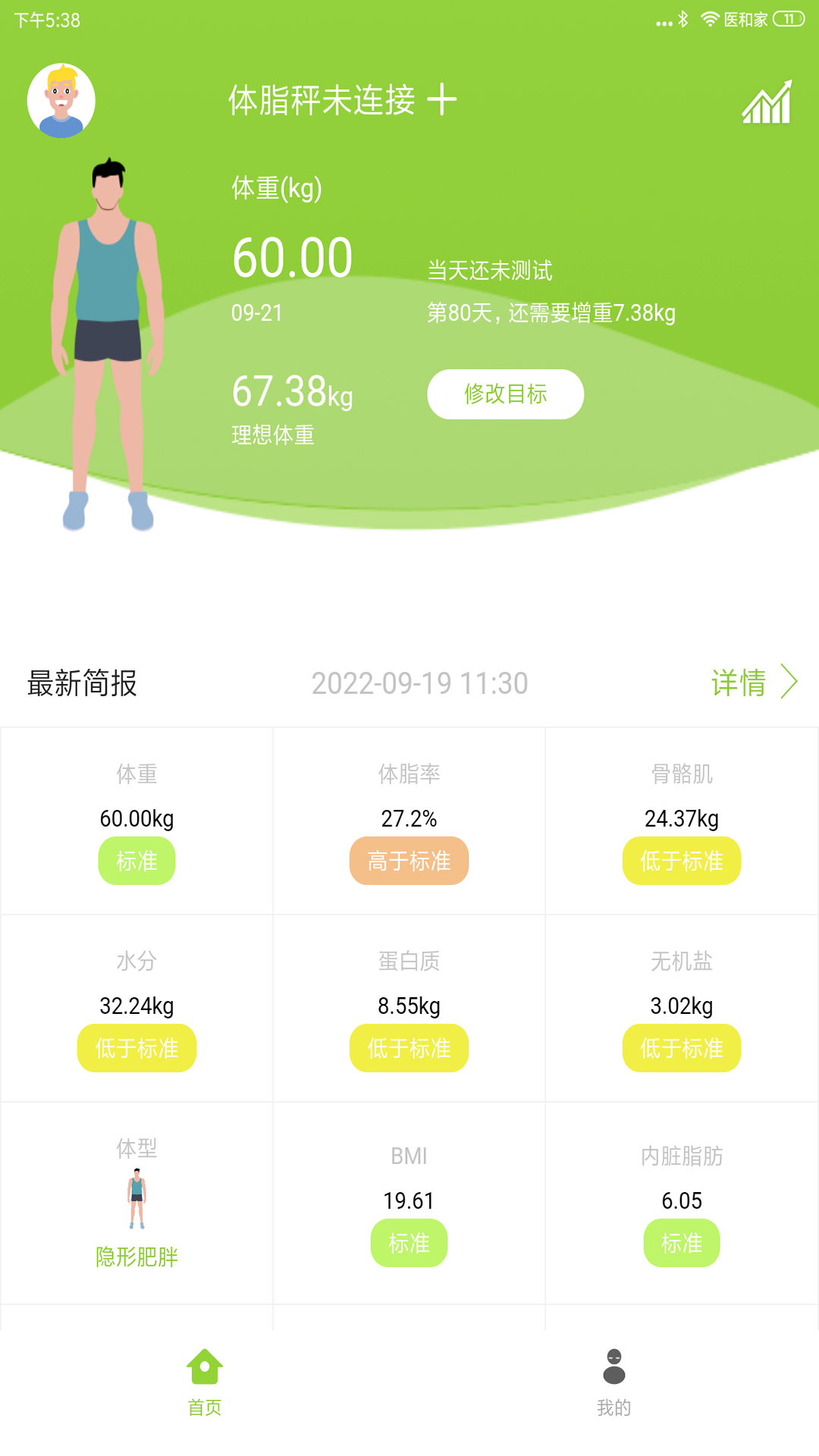The width and height of the screenshot is (819, 1456).
Task: Tap the 标准 badge under 体重
Action: [x=136, y=861]
